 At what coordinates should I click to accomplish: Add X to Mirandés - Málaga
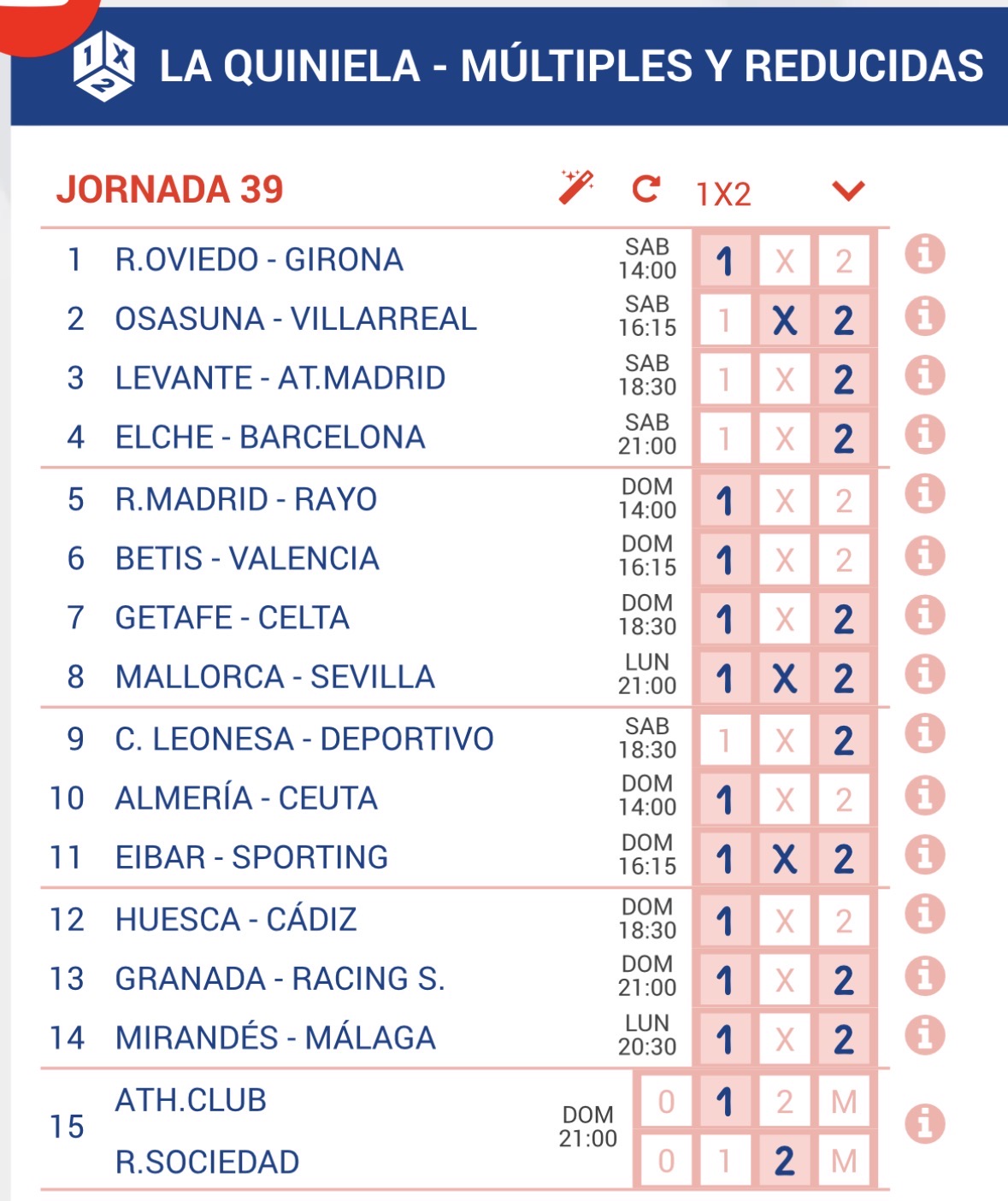(784, 1039)
